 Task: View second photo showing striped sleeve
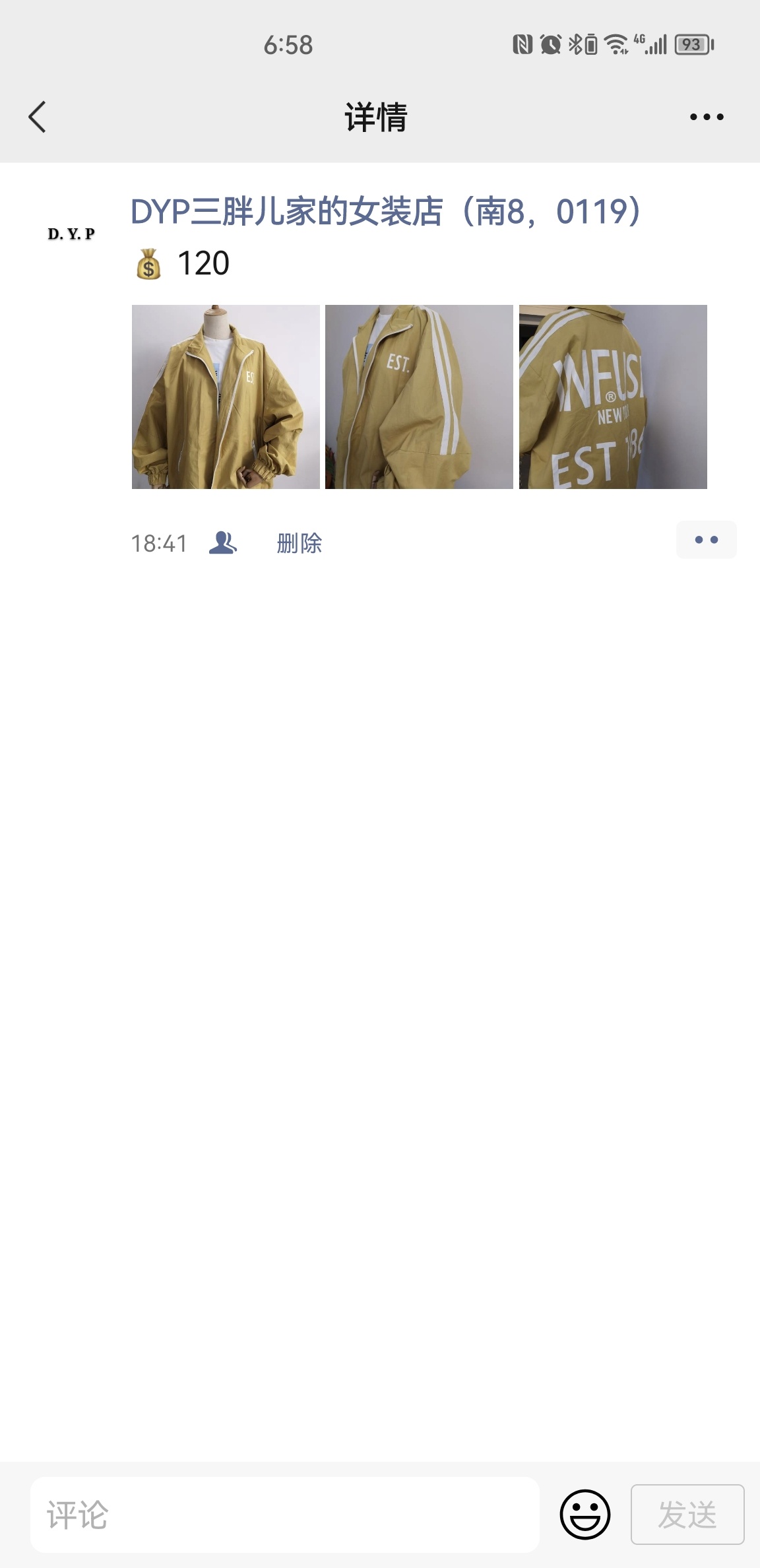419,397
